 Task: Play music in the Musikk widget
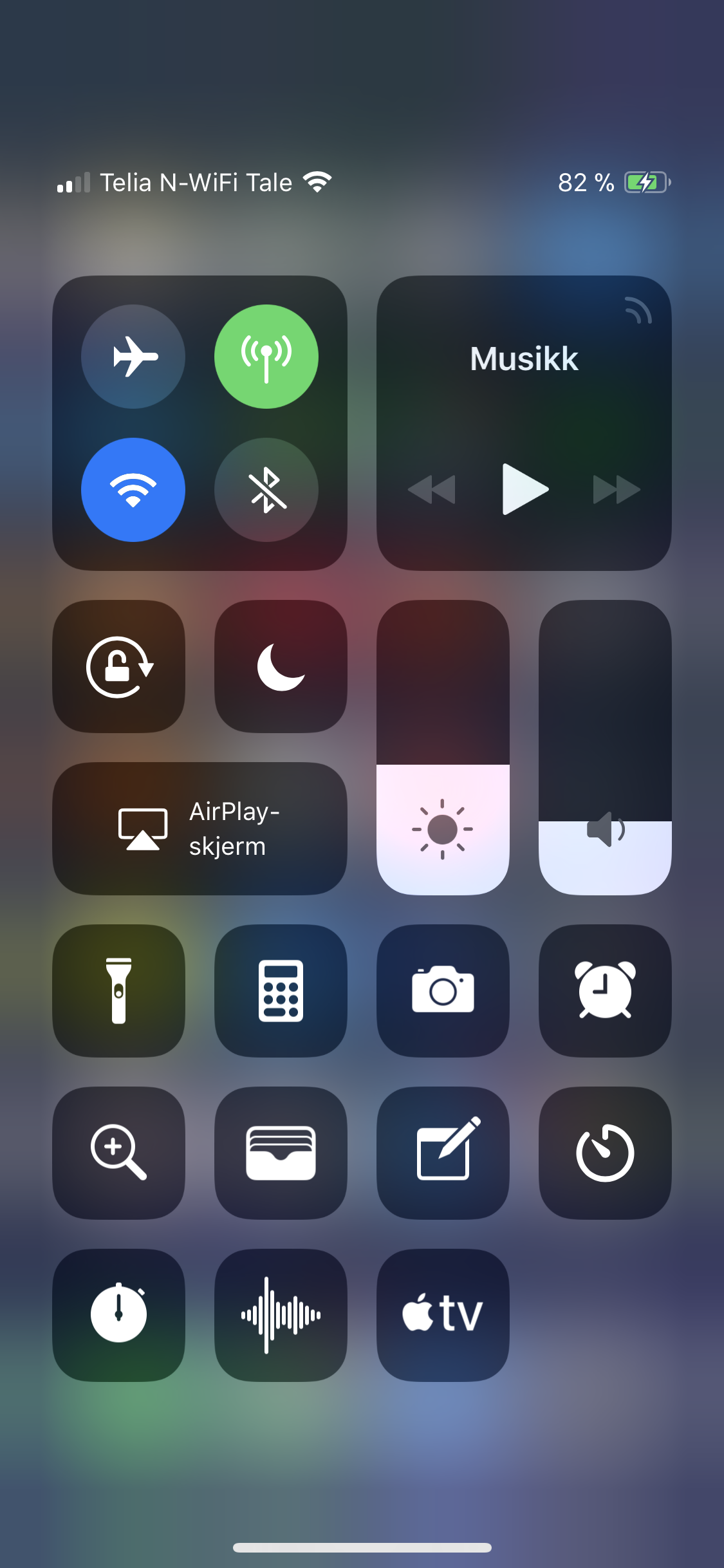coord(524,489)
